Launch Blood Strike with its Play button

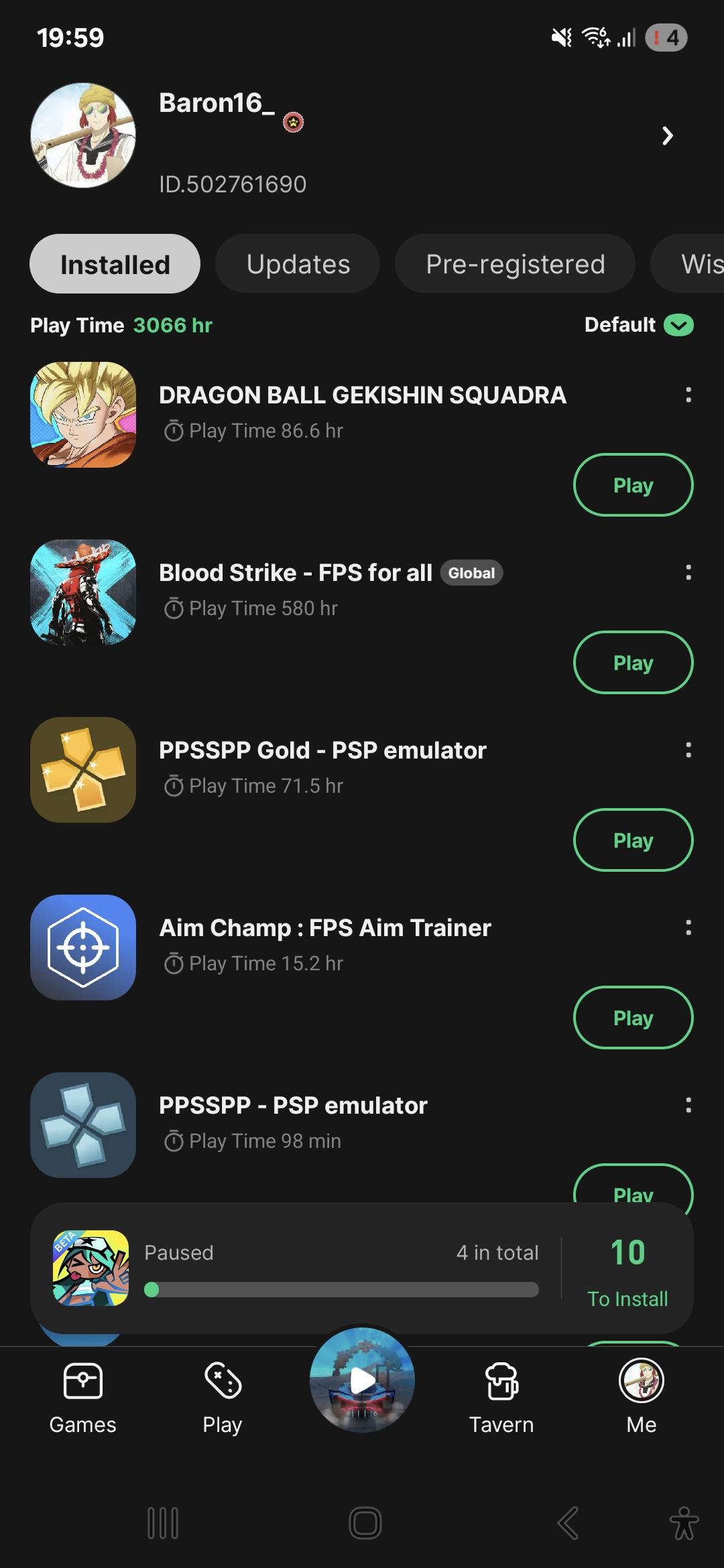point(633,663)
